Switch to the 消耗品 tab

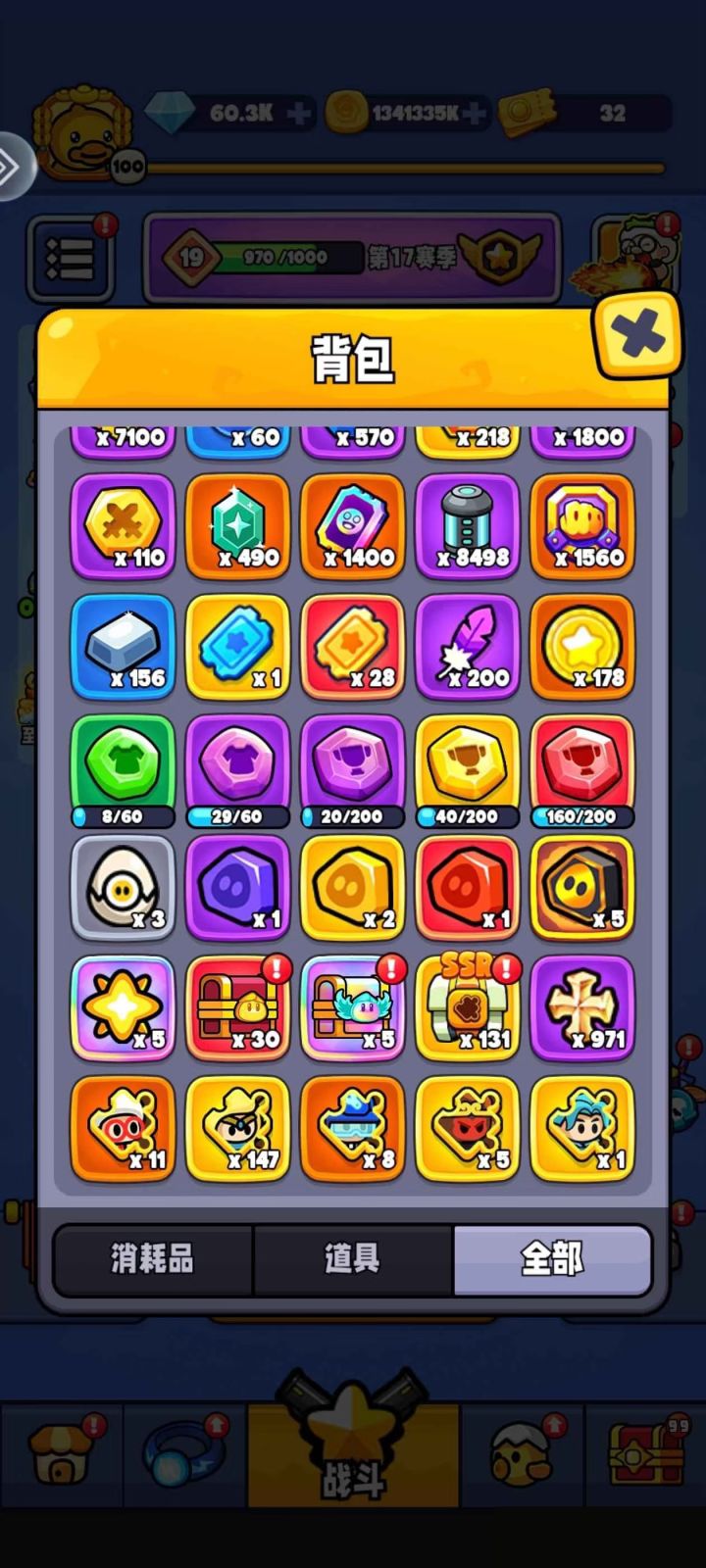(x=154, y=1260)
